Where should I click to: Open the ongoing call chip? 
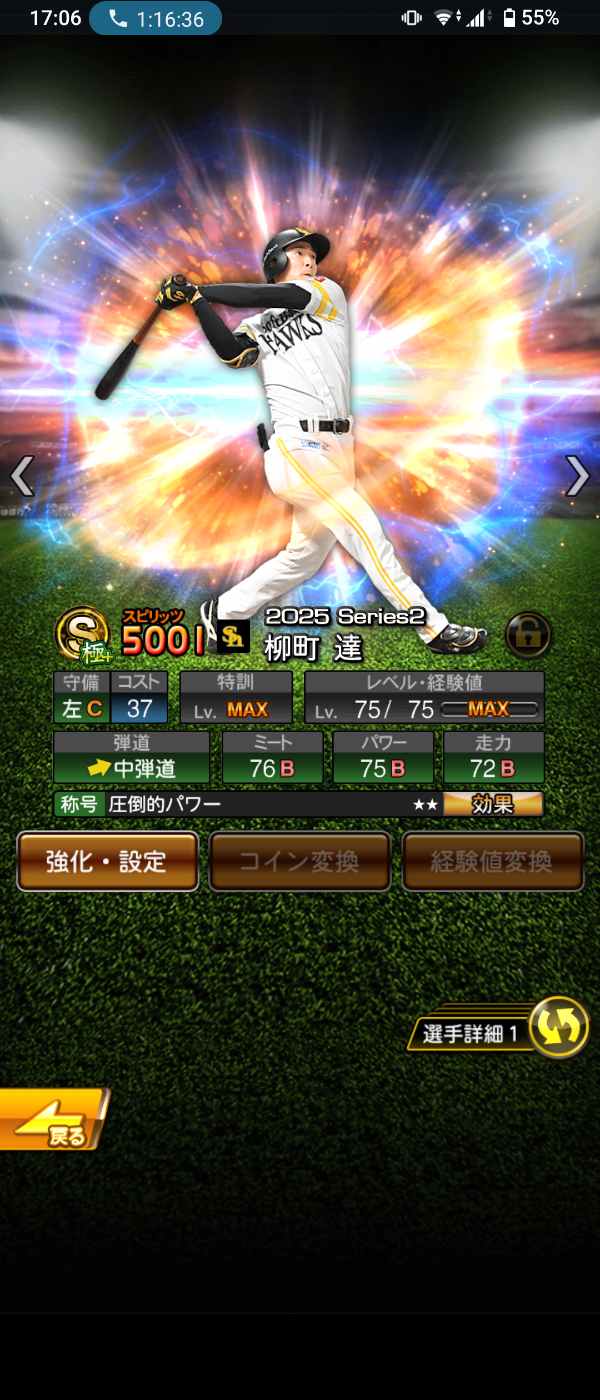coord(155,18)
